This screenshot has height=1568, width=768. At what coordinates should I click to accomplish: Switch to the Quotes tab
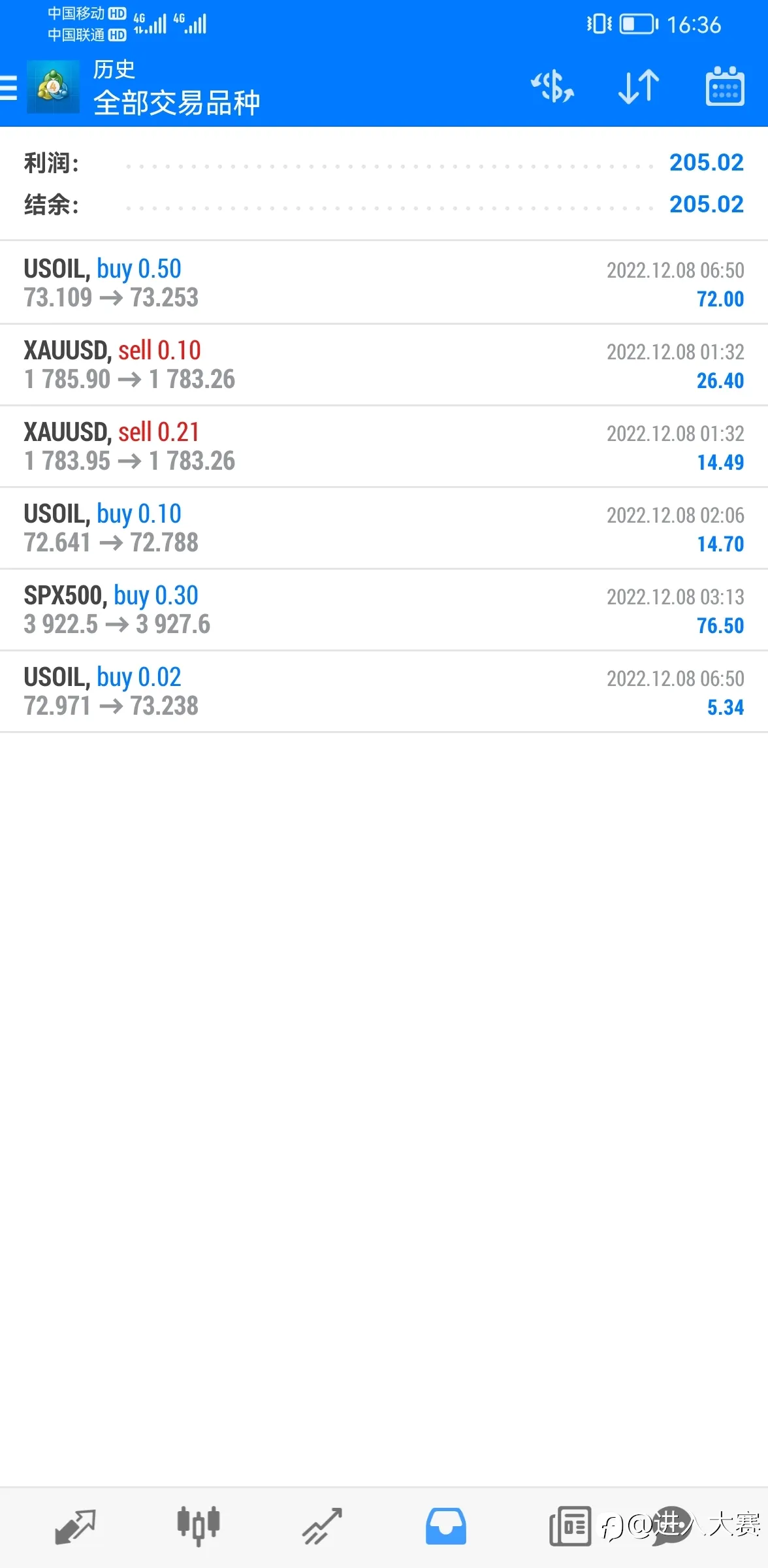(76, 1527)
